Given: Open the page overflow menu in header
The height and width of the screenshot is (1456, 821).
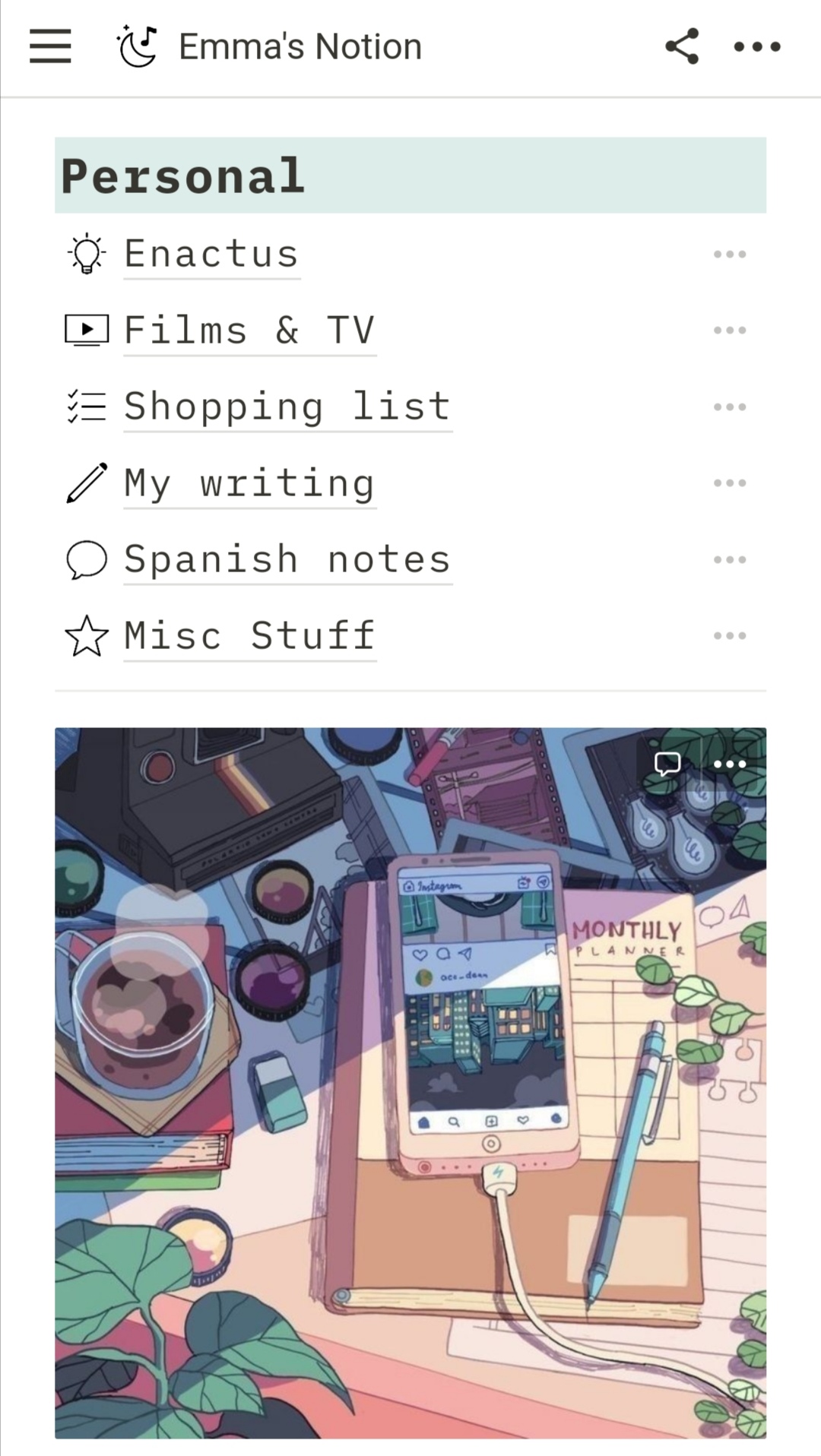Looking at the screenshot, I should tap(757, 46).
